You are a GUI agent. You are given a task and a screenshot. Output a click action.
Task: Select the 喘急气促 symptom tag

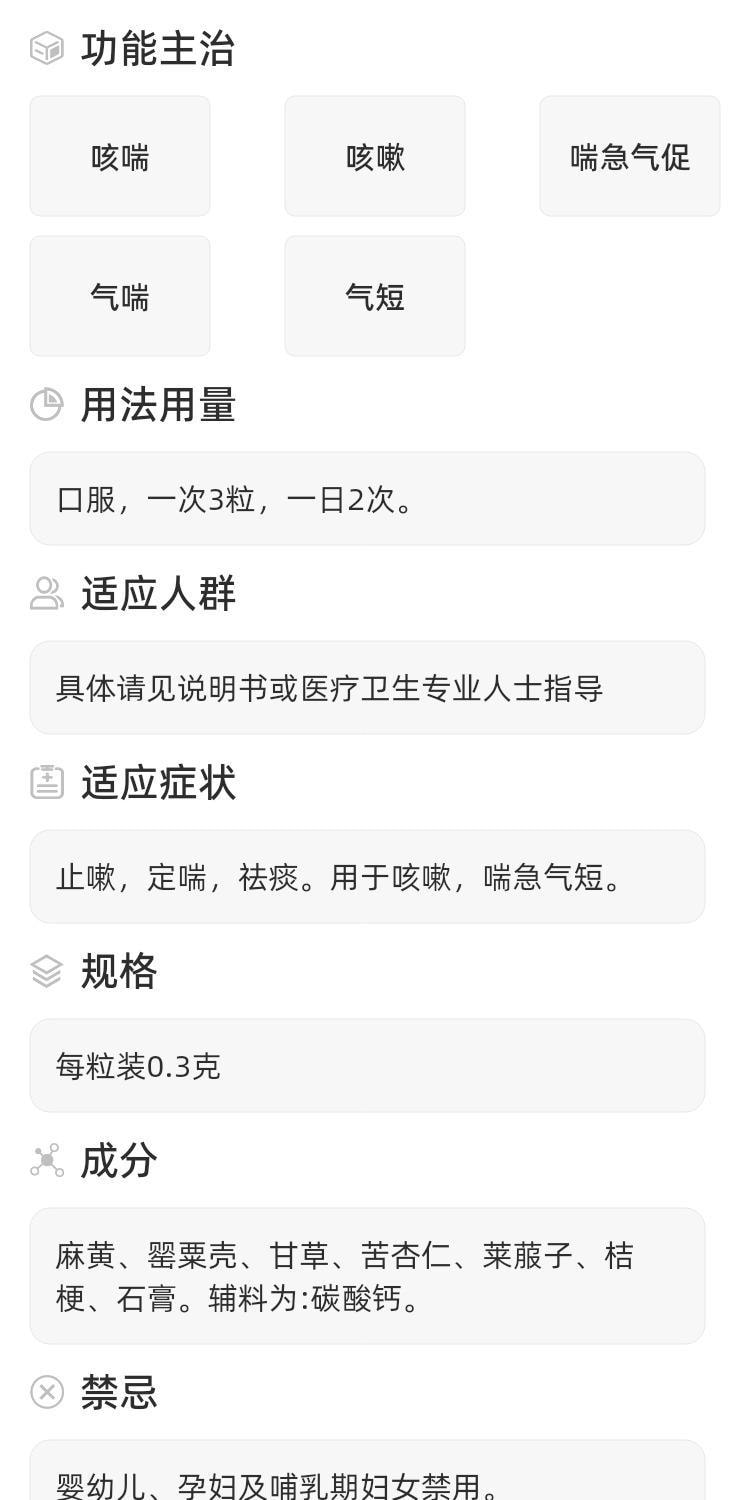[x=629, y=155]
